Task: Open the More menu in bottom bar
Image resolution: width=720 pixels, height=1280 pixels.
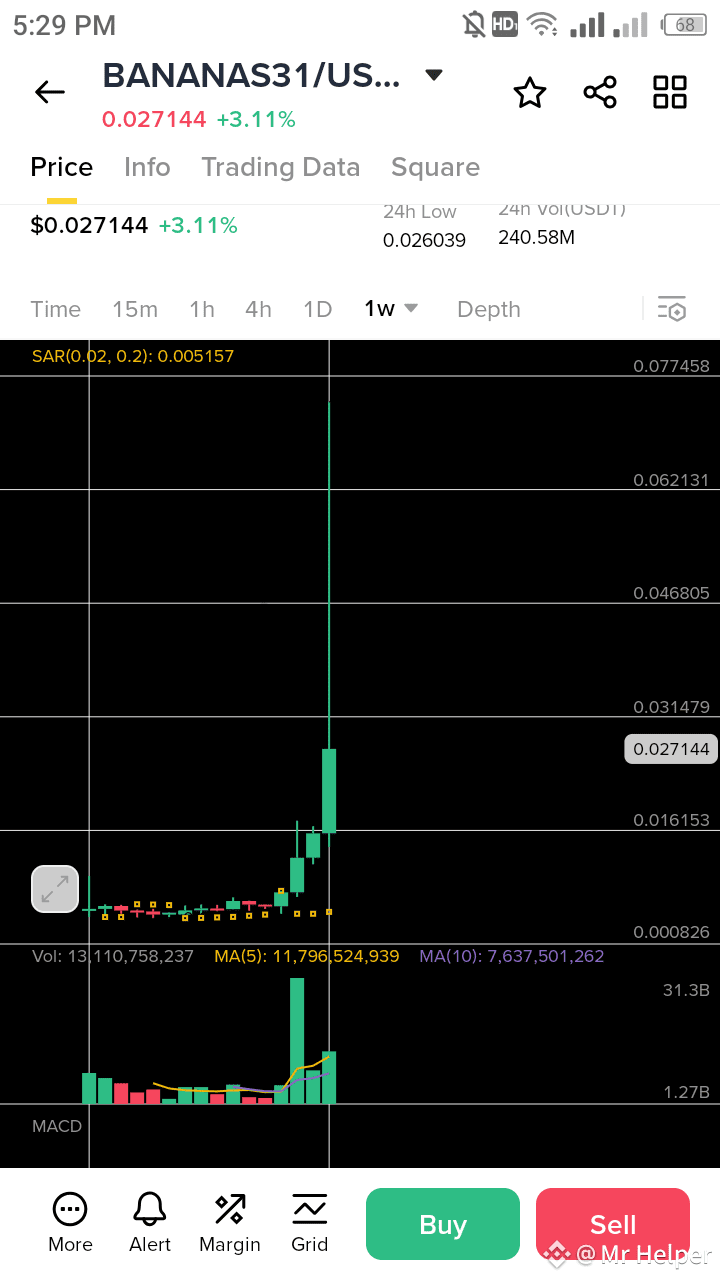Action: pyautogui.click(x=69, y=1222)
